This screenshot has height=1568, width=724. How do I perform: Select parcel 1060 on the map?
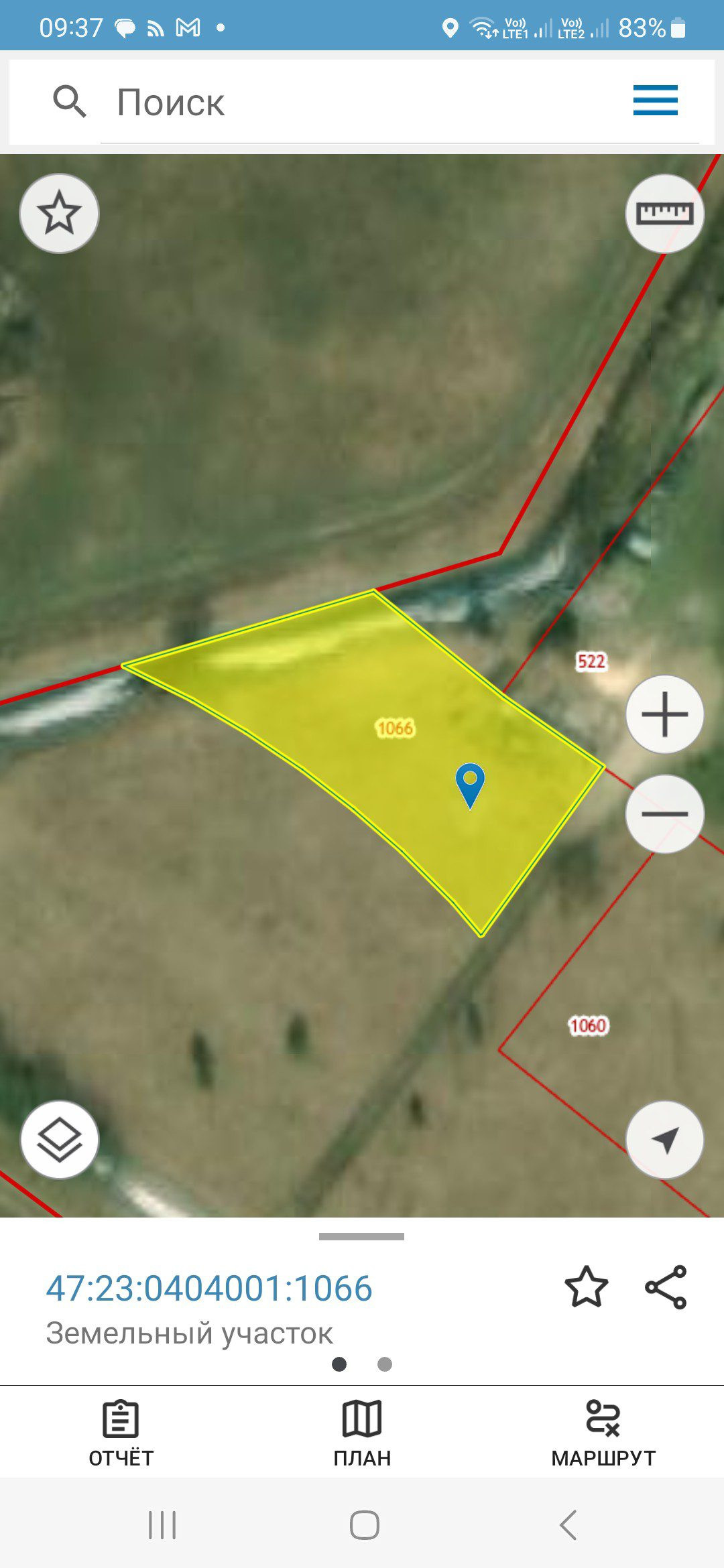pyautogui.click(x=588, y=1025)
